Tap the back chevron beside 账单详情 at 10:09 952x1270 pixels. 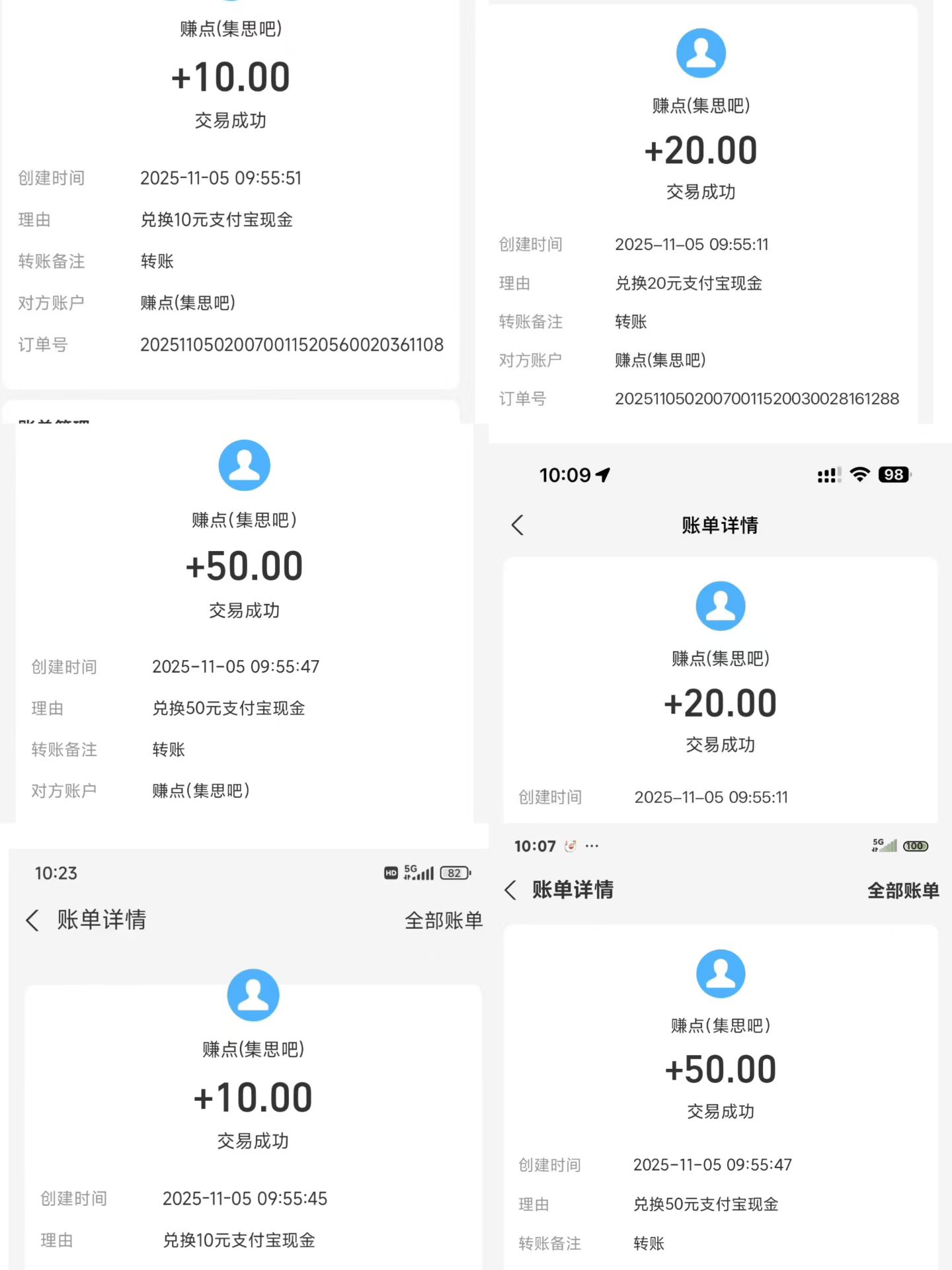516,525
